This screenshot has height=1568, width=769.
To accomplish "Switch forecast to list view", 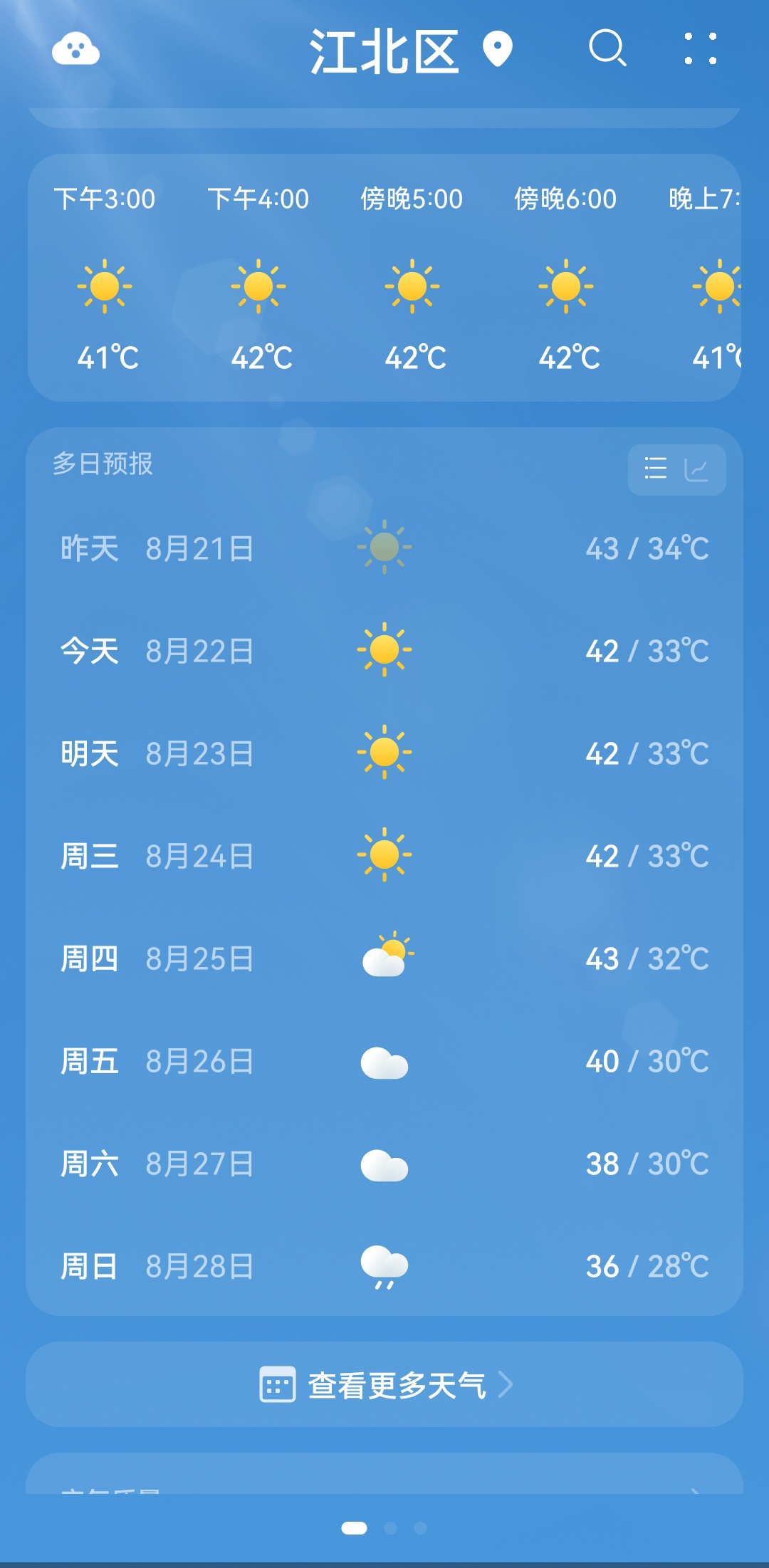I will click(655, 469).
